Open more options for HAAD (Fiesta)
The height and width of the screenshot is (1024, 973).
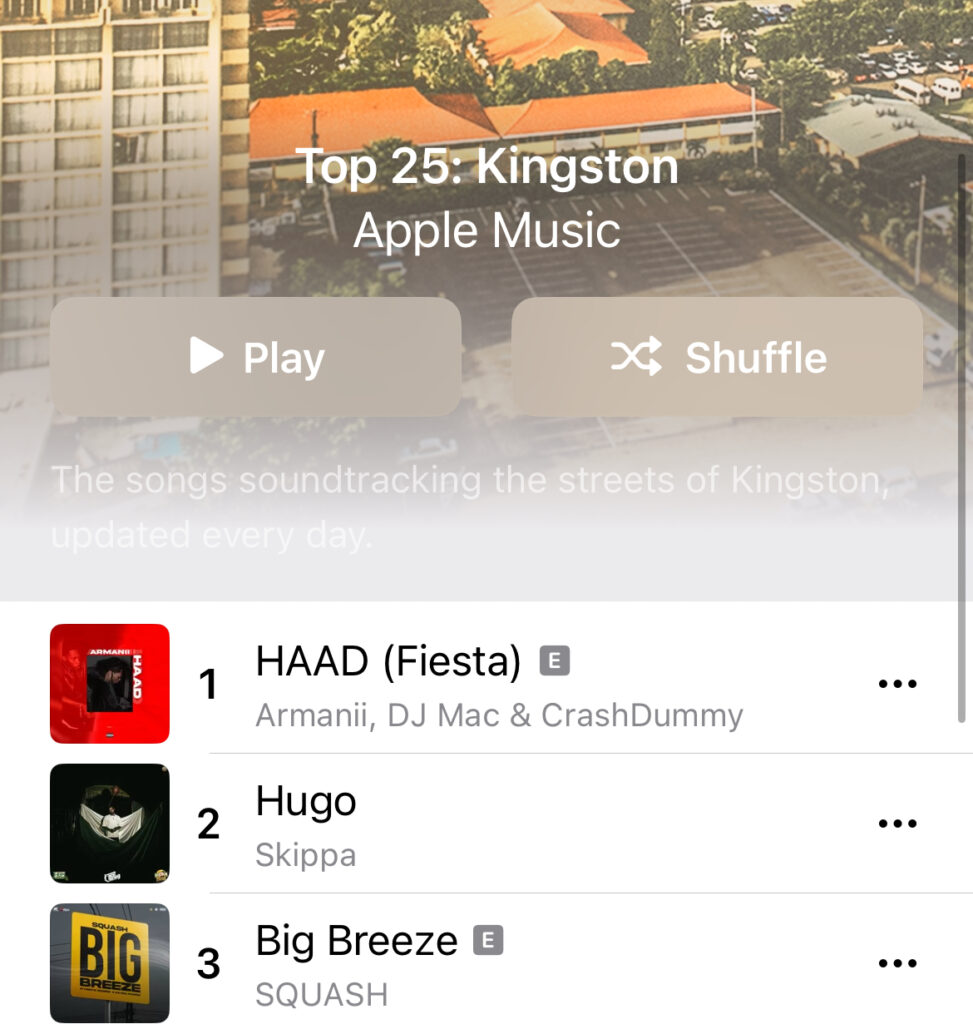(x=897, y=684)
